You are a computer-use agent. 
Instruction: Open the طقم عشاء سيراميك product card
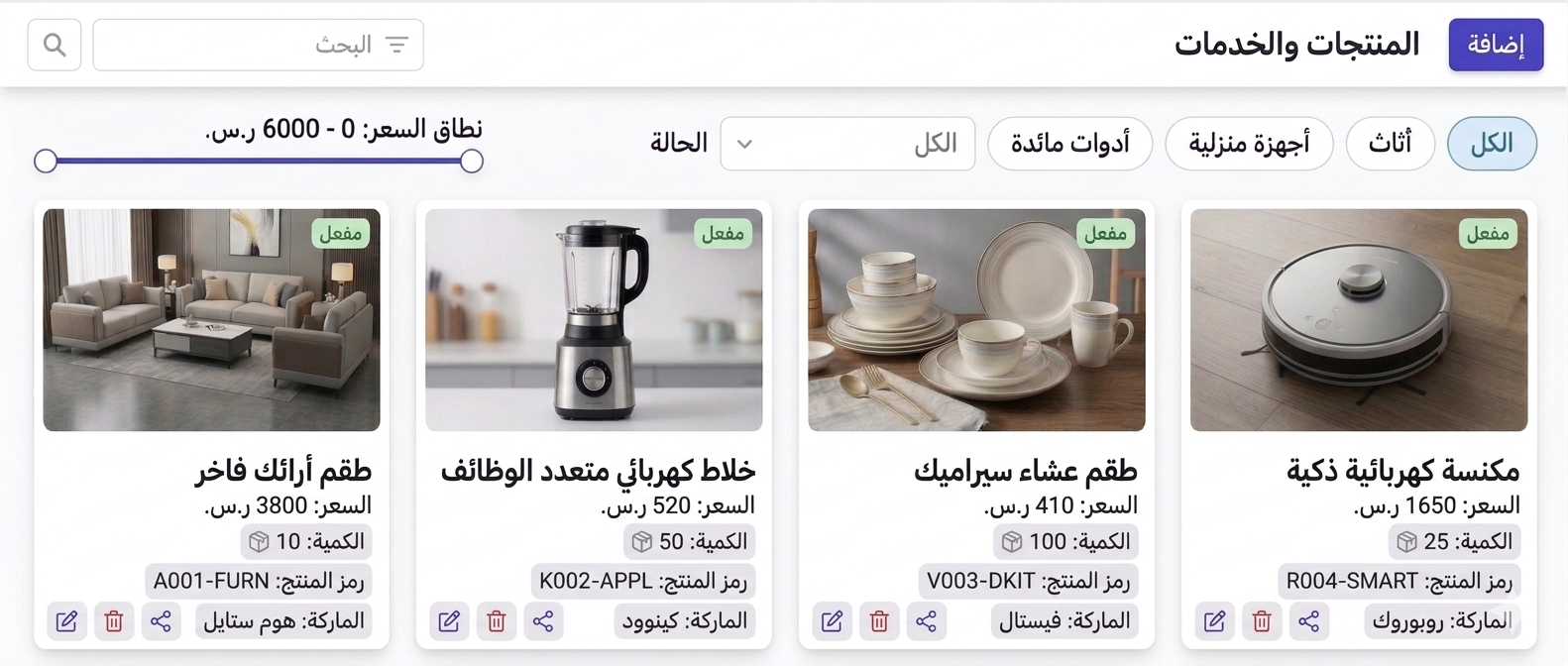976,320
